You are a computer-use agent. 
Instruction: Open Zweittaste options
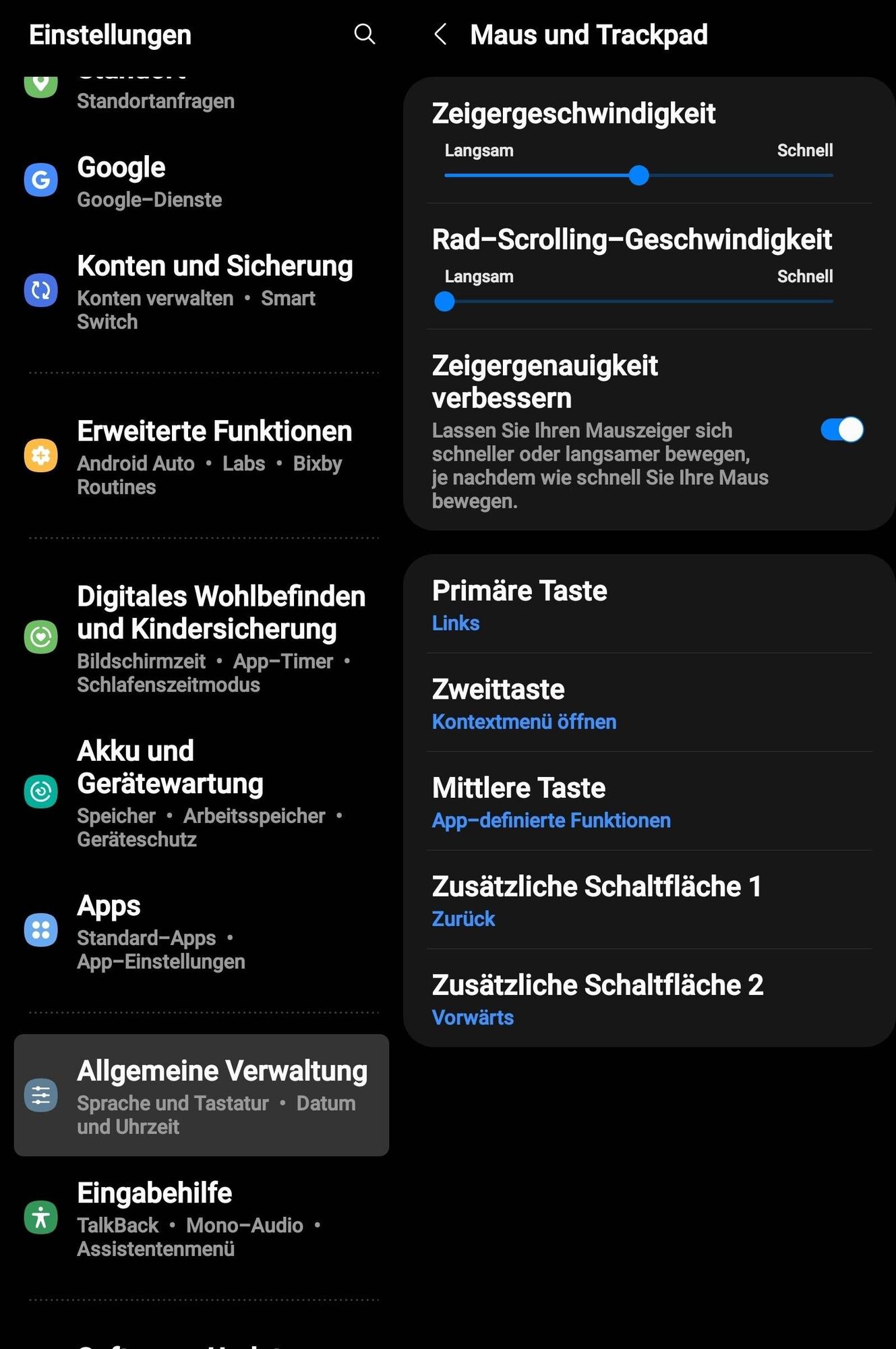pyautogui.click(x=649, y=703)
